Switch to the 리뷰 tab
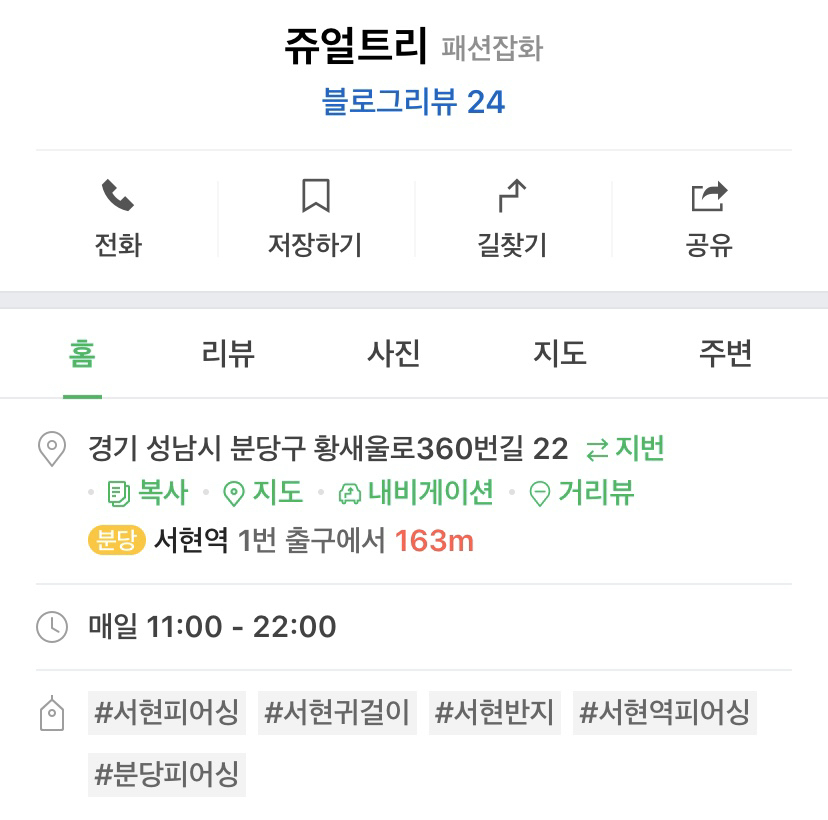The image size is (828, 820). [x=228, y=354]
